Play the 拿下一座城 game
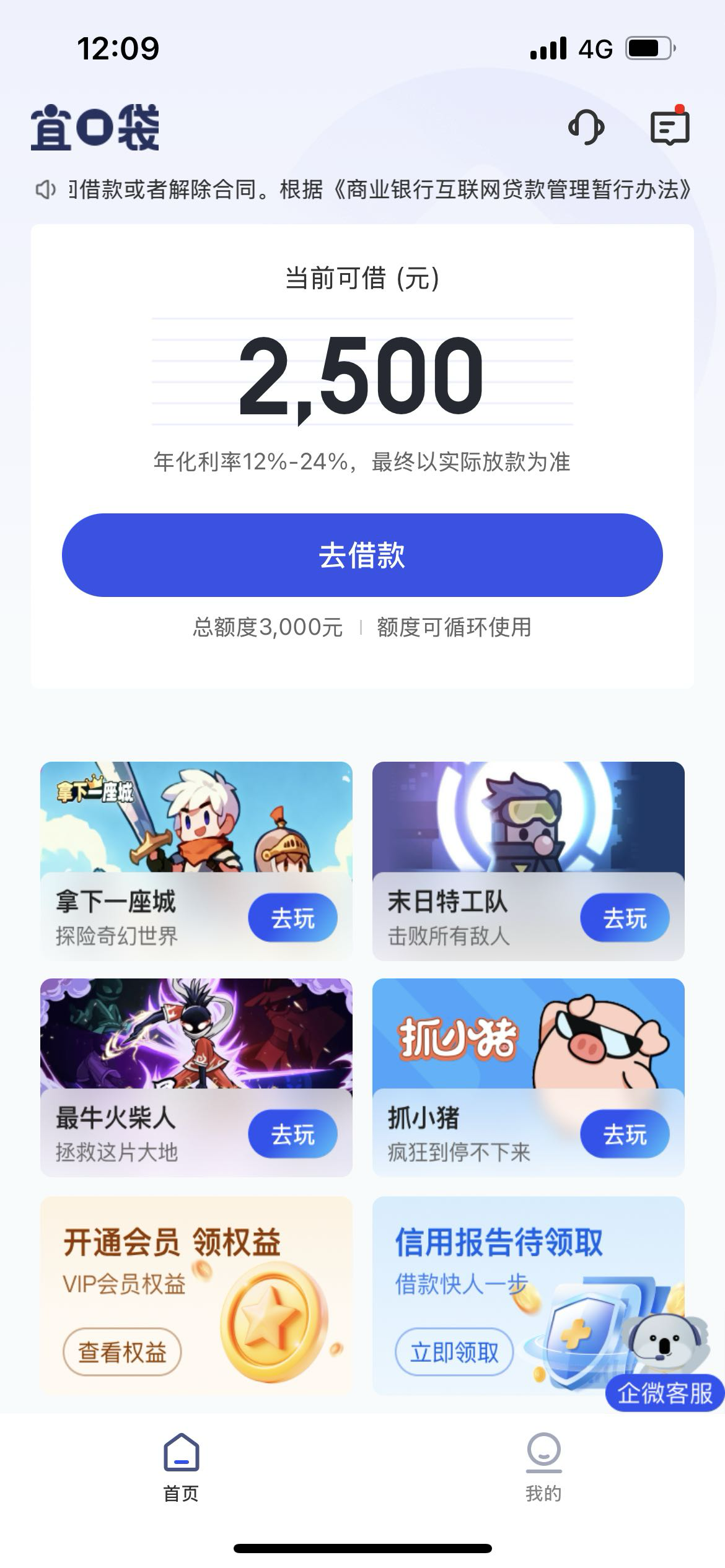This screenshot has height=1568, width=725. (x=292, y=918)
